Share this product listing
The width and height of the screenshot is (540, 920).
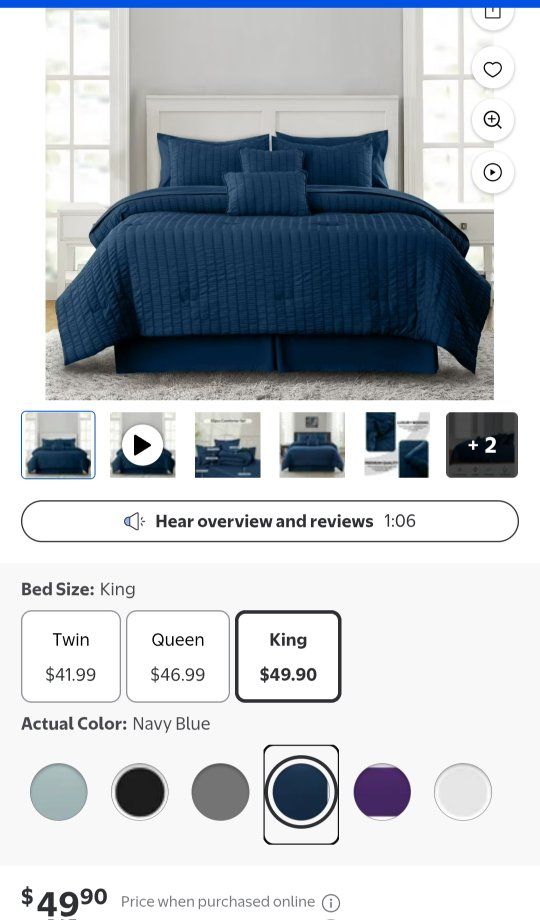(x=492, y=14)
